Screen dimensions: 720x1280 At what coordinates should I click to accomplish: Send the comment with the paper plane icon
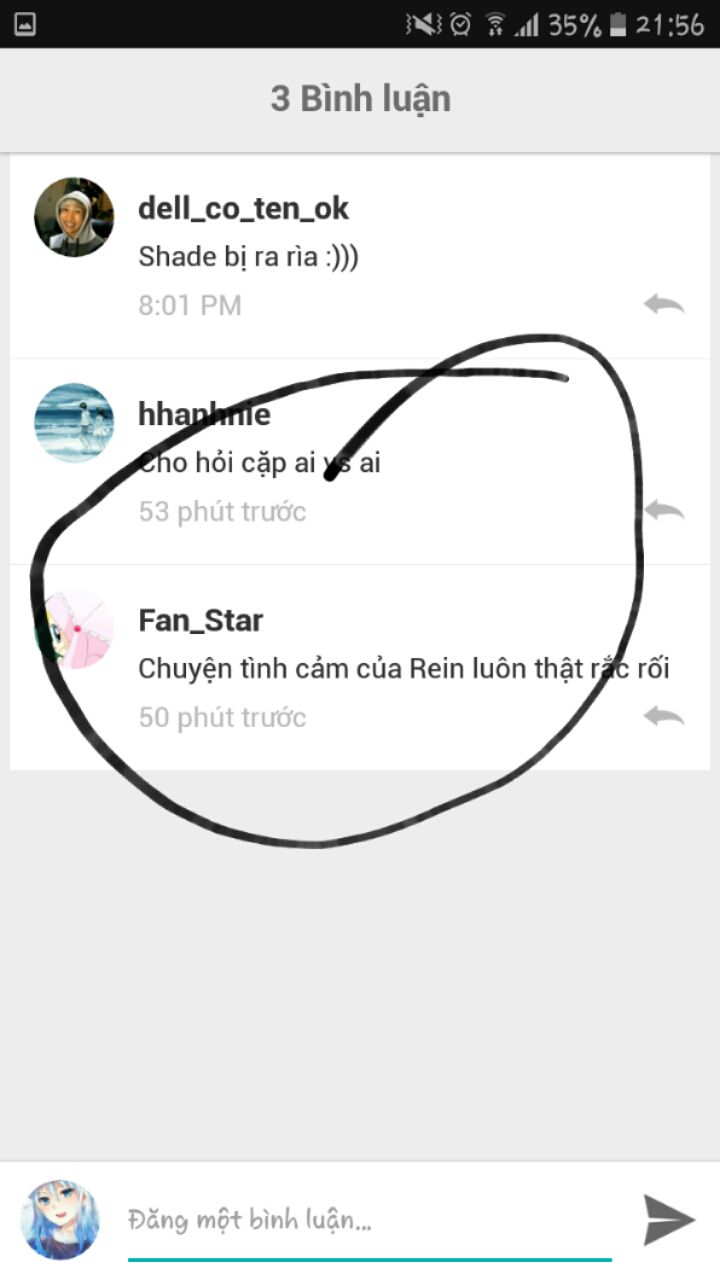668,1220
